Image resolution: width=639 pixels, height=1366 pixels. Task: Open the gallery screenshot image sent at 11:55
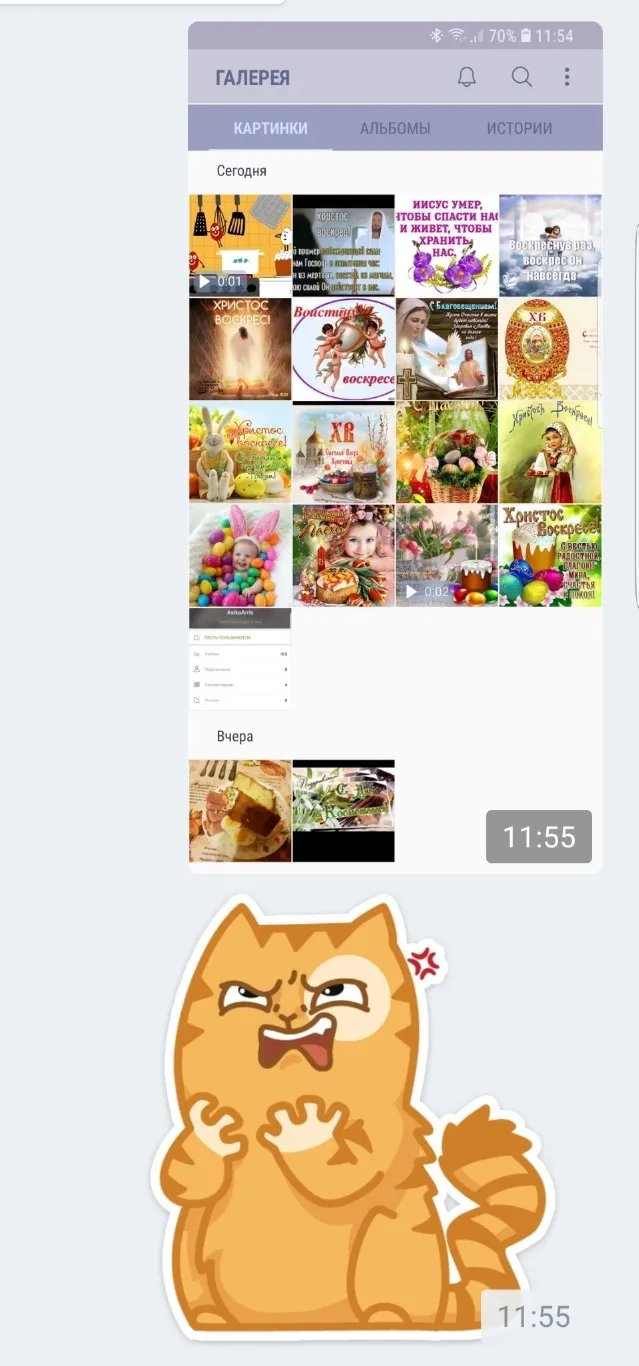coord(395,447)
